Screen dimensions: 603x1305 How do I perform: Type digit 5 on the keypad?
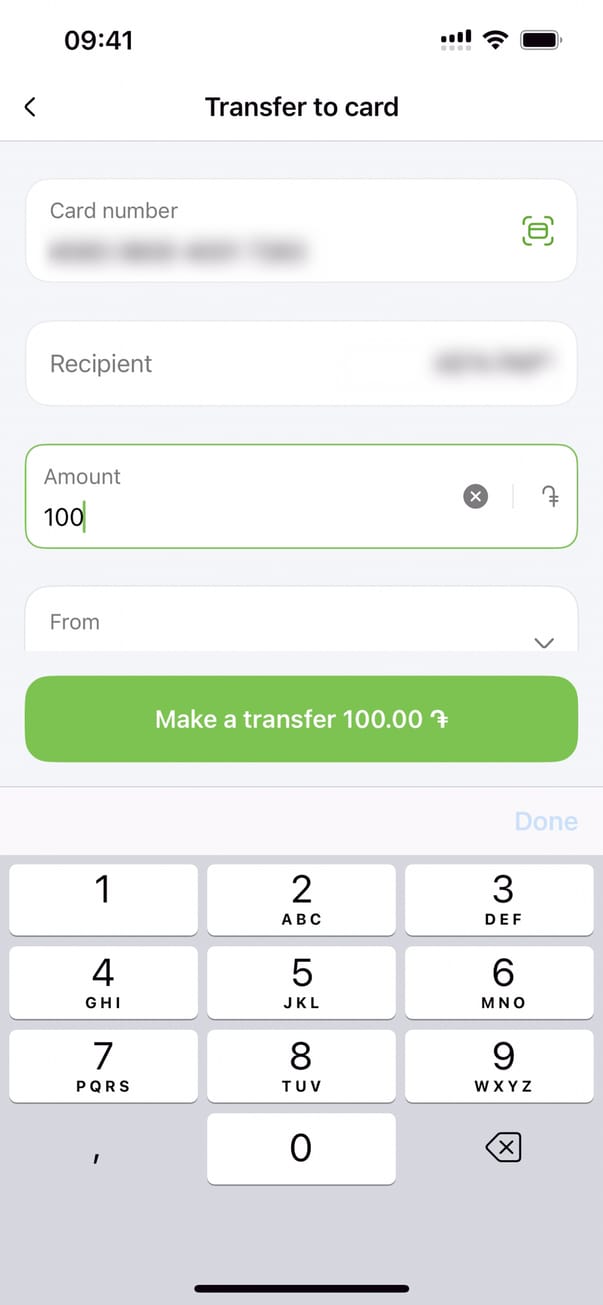[x=301, y=982]
